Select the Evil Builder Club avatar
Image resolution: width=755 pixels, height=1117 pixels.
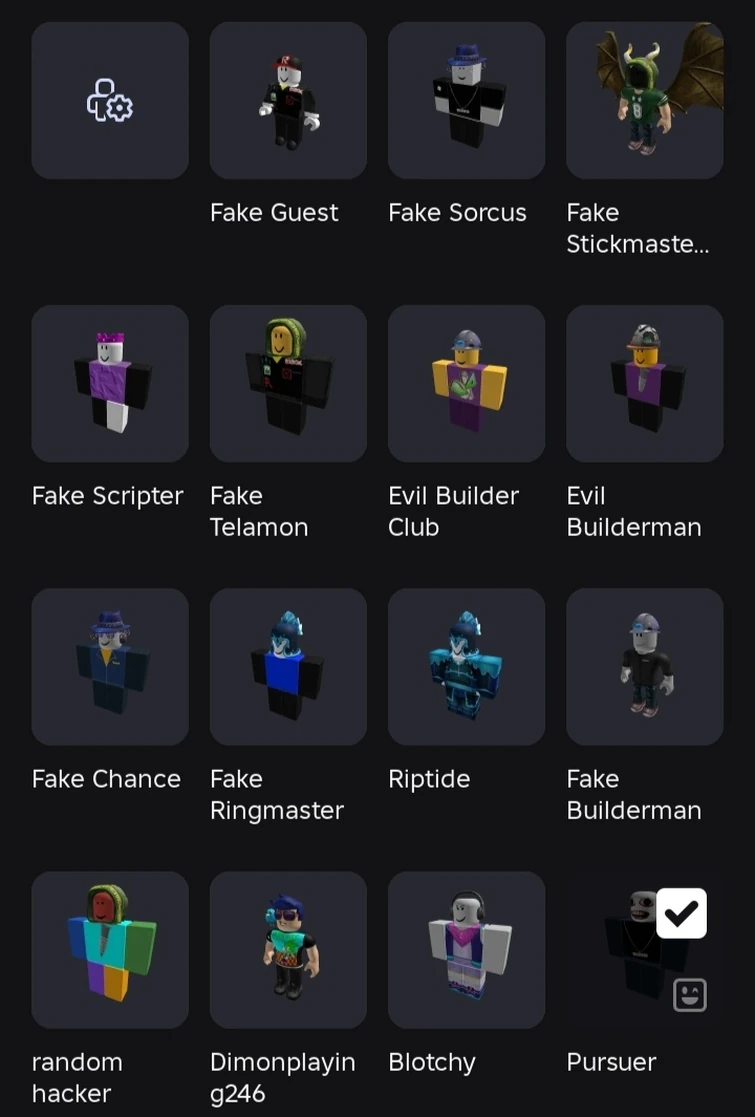coord(466,383)
